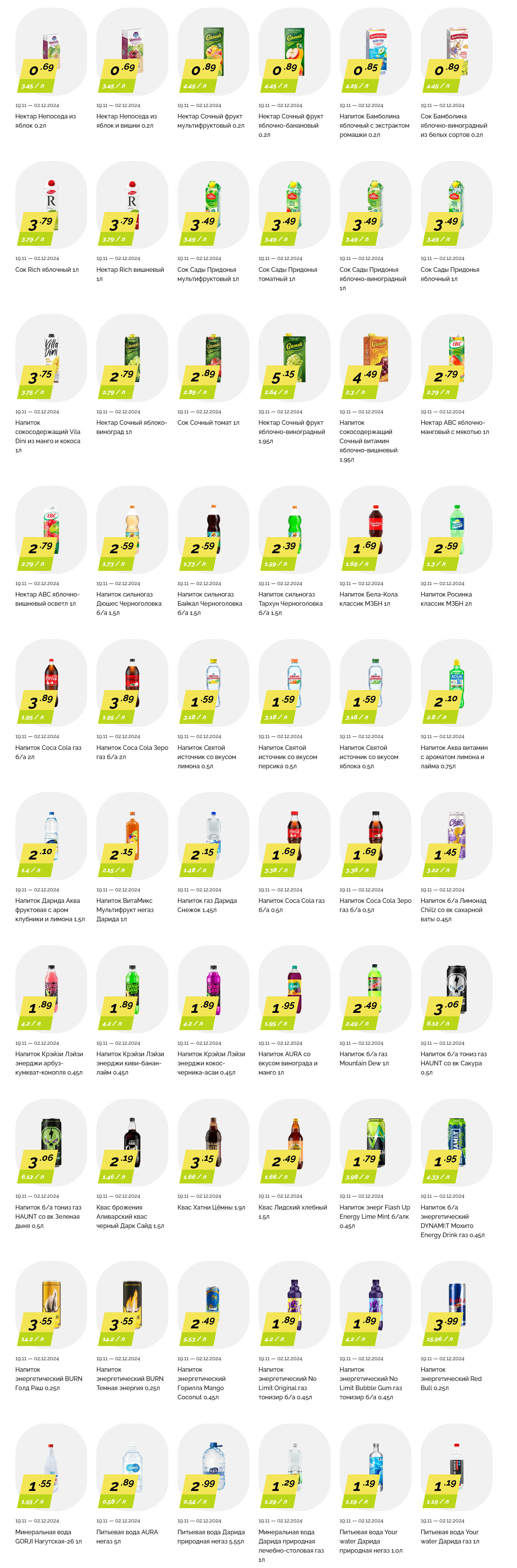Open Минеральная вода GORJI Нагутская-26 1л
Image resolution: width=517 pixels, height=1568 pixels.
[51, 1468]
